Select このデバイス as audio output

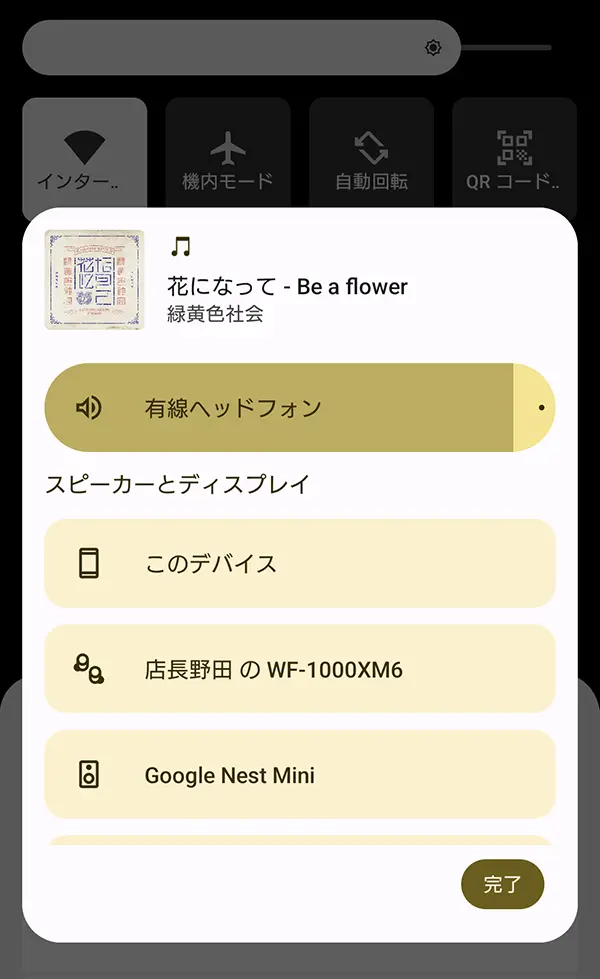[x=299, y=563]
